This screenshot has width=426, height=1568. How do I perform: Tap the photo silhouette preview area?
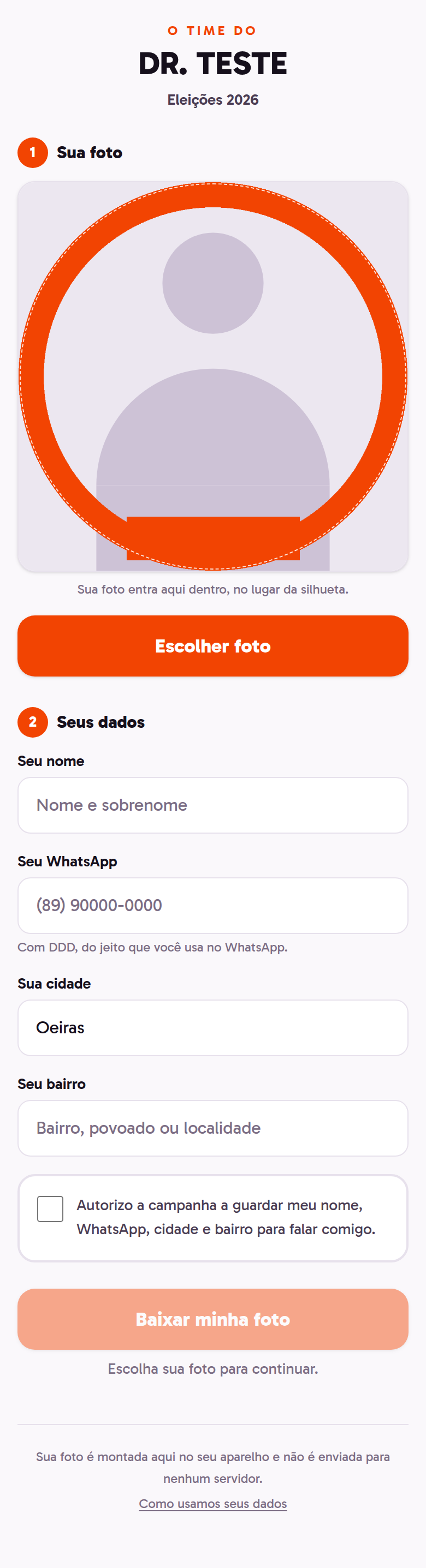point(212,376)
